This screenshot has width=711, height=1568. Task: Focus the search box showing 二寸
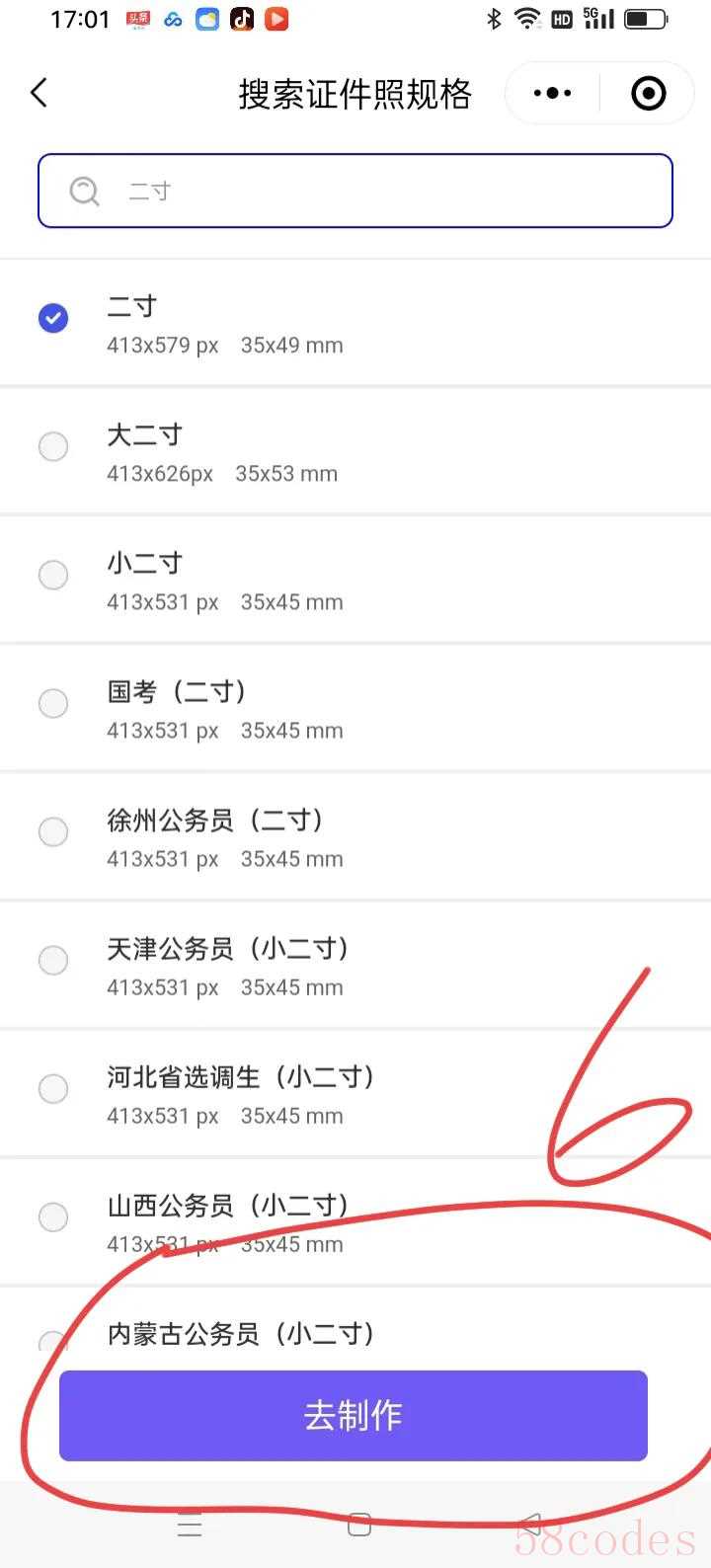355,191
